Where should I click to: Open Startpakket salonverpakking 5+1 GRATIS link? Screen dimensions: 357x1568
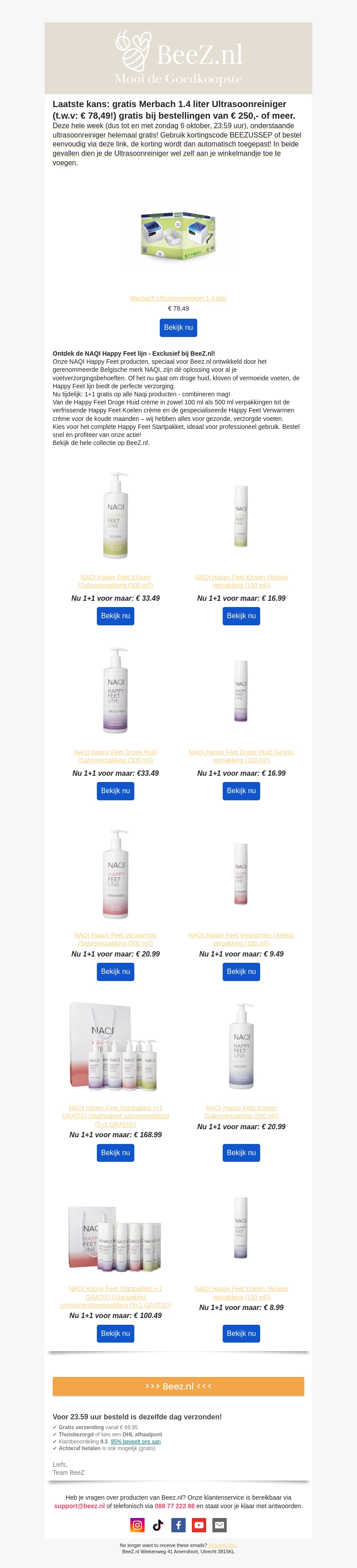coord(116,1116)
